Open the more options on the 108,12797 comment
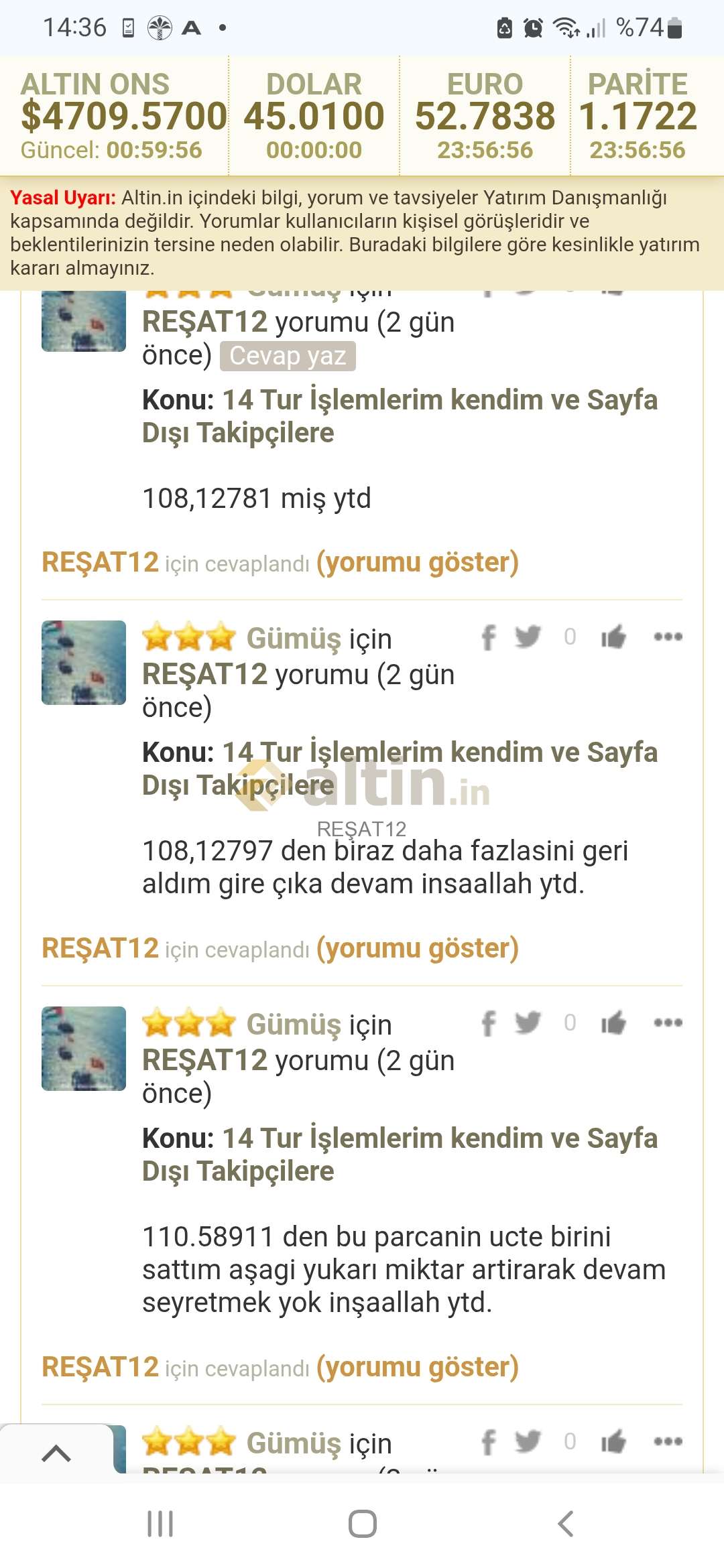 point(668,637)
